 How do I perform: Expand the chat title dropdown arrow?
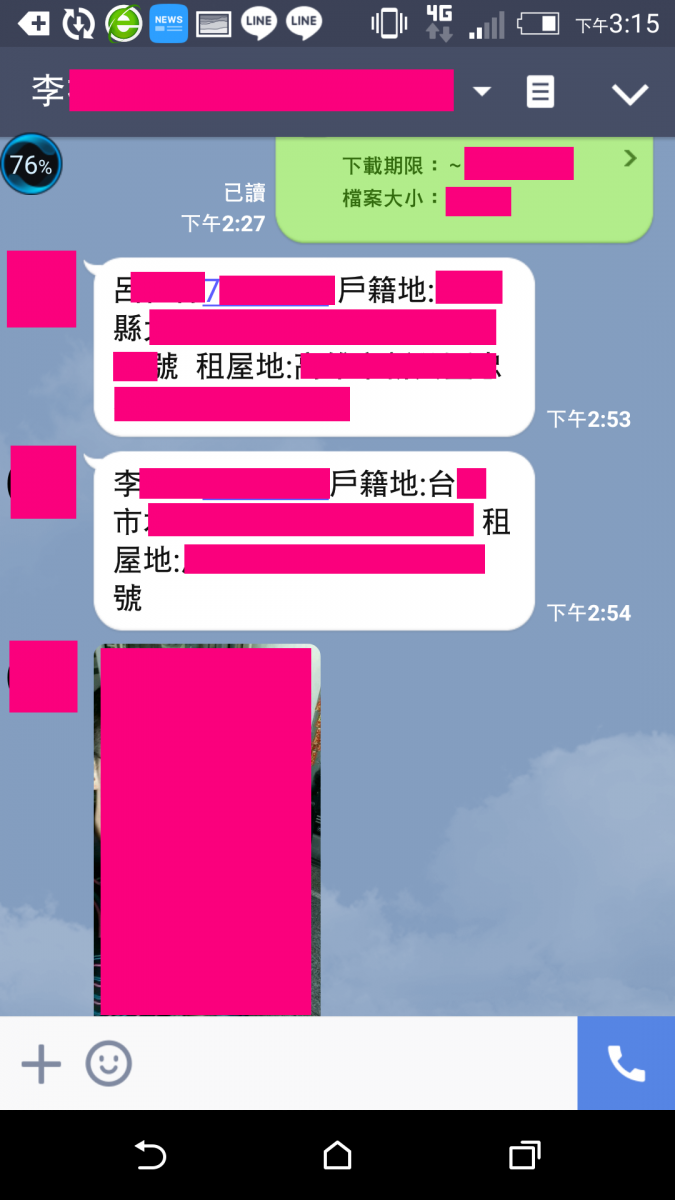[482, 92]
